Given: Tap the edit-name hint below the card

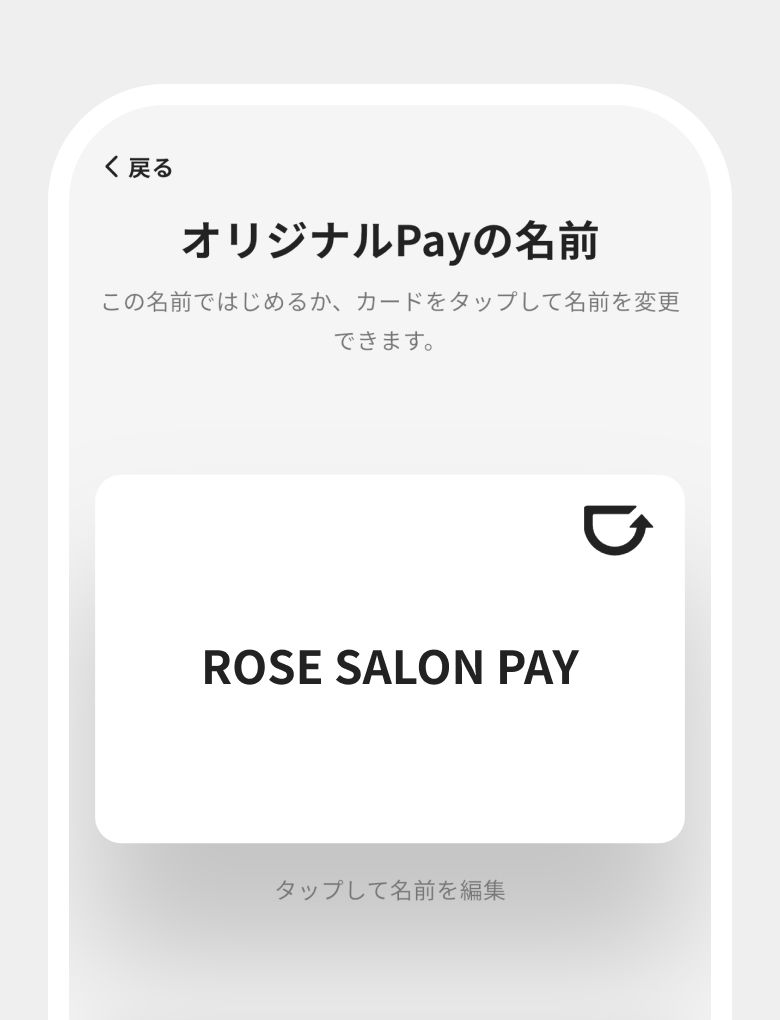Looking at the screenshot, I should point(390,890).
